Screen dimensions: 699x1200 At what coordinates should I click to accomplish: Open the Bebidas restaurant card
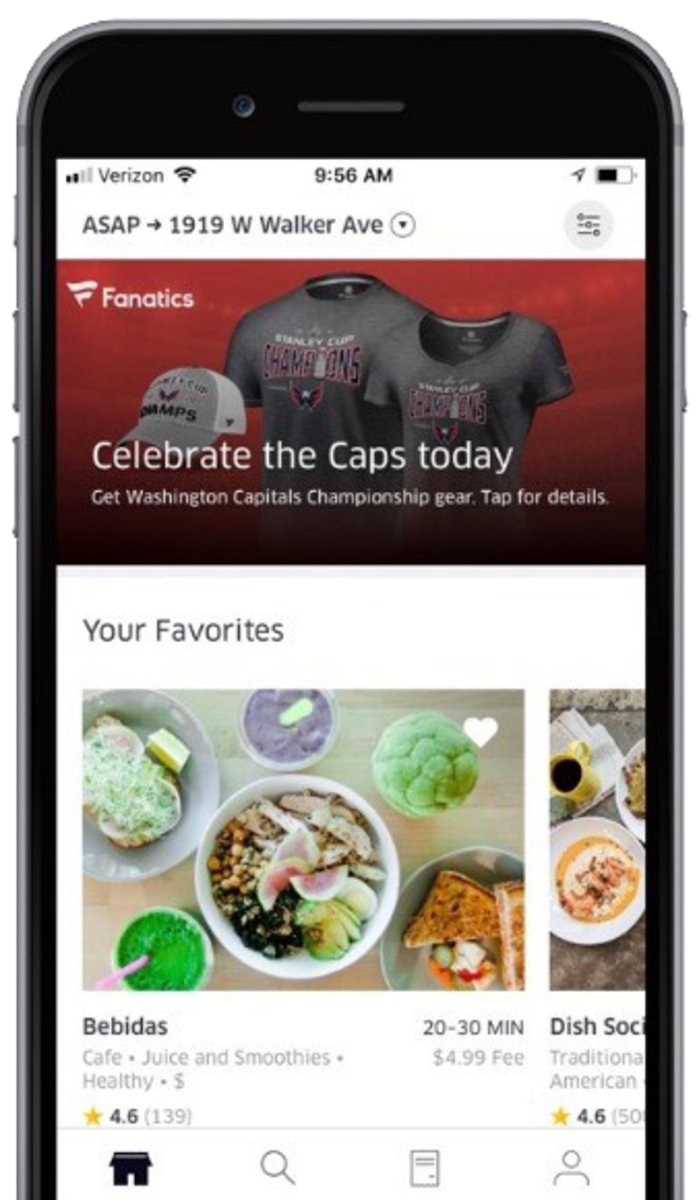coord(303,840)
